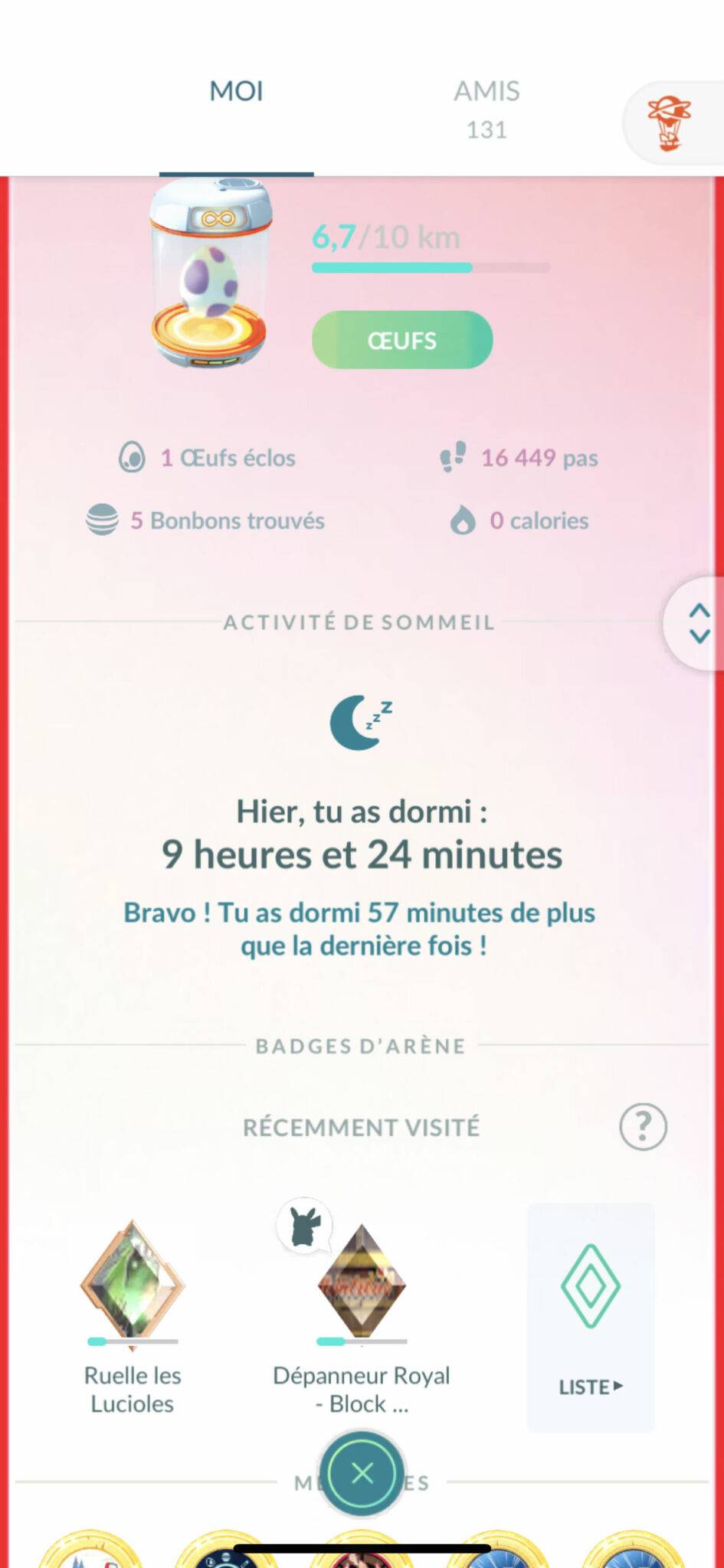Open the ŒUFS button
The width and height of the screenshot is (724, 1568).
(x=401, y=340)
